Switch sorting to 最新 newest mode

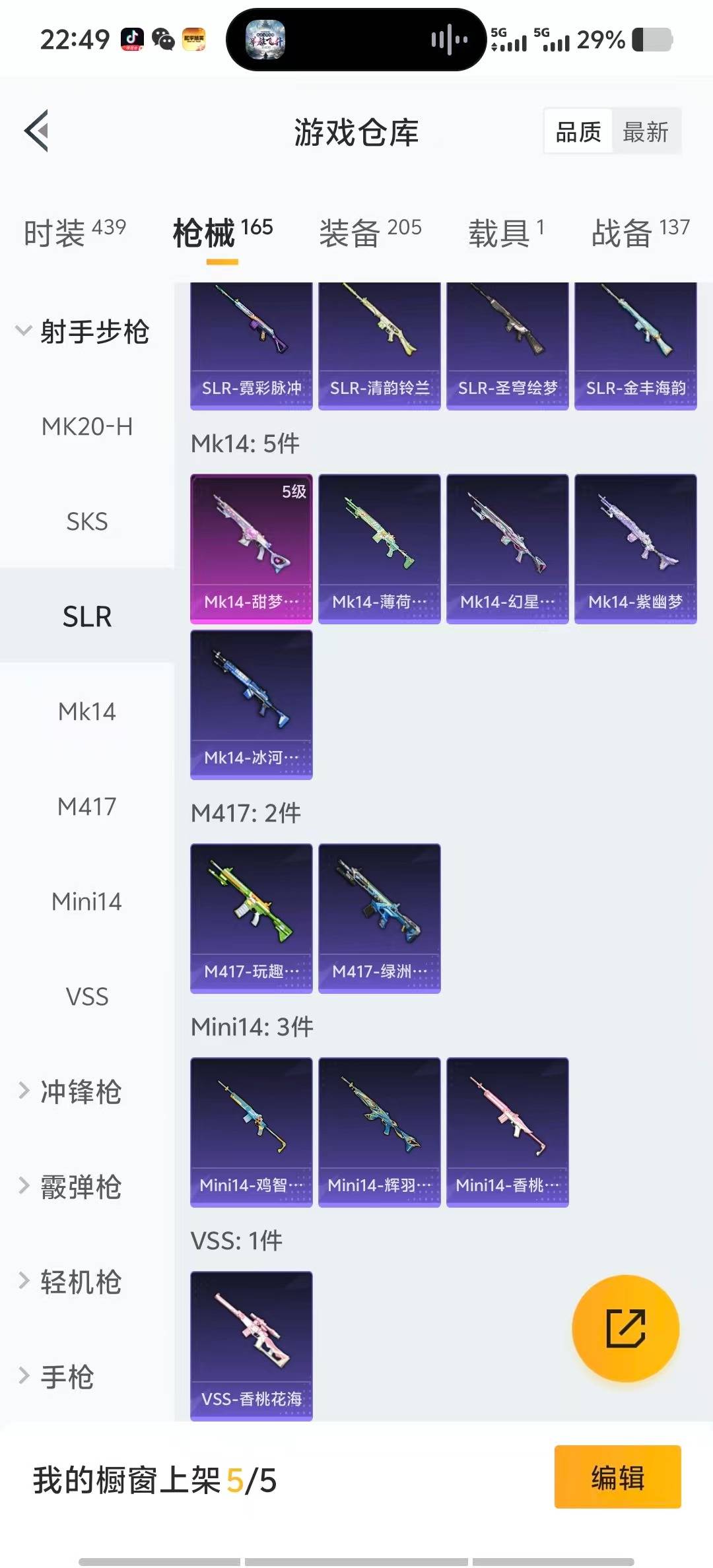click(x=645, y=131)
